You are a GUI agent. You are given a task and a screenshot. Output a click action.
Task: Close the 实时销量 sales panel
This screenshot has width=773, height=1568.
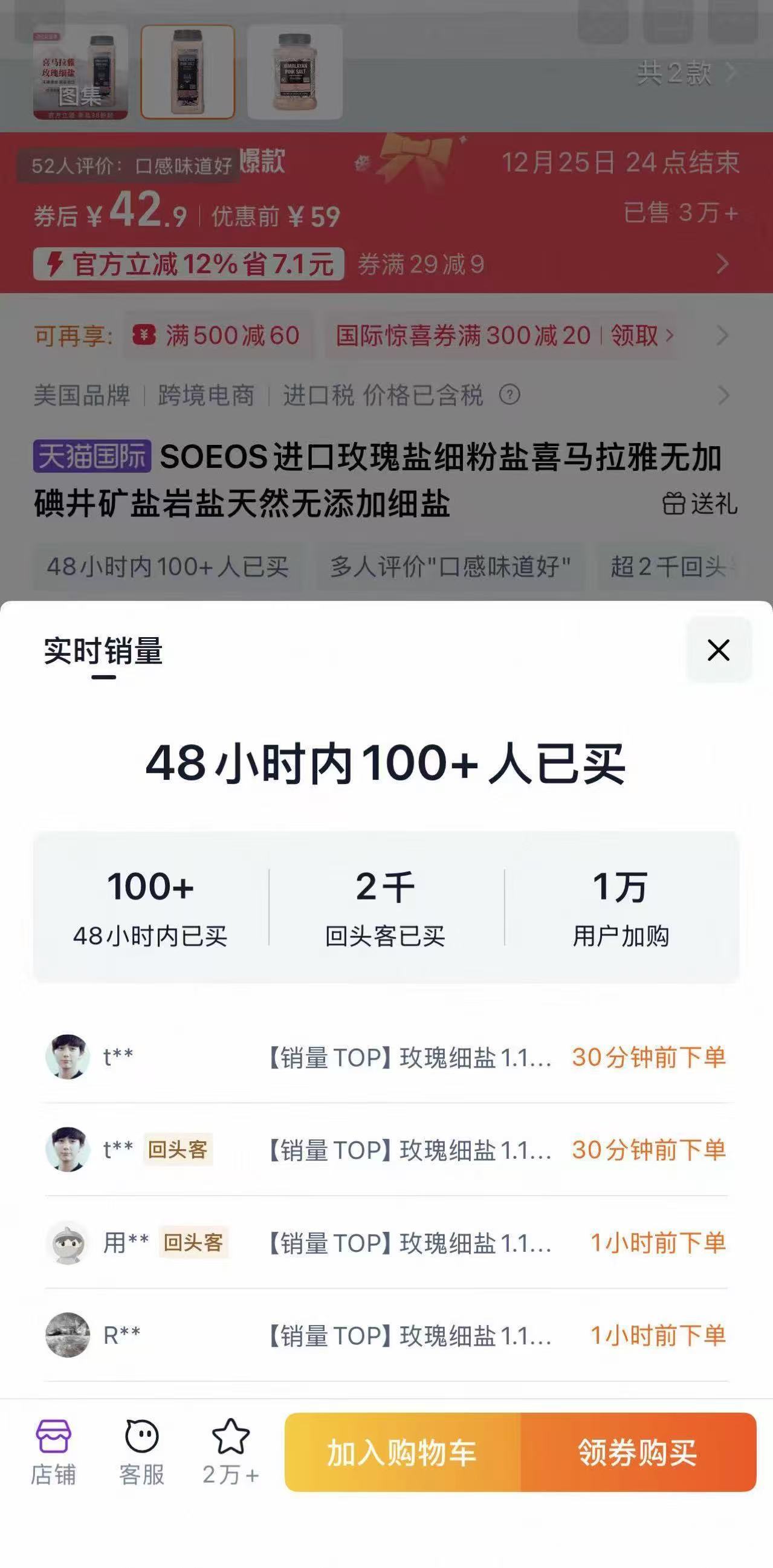click(718, 650)
